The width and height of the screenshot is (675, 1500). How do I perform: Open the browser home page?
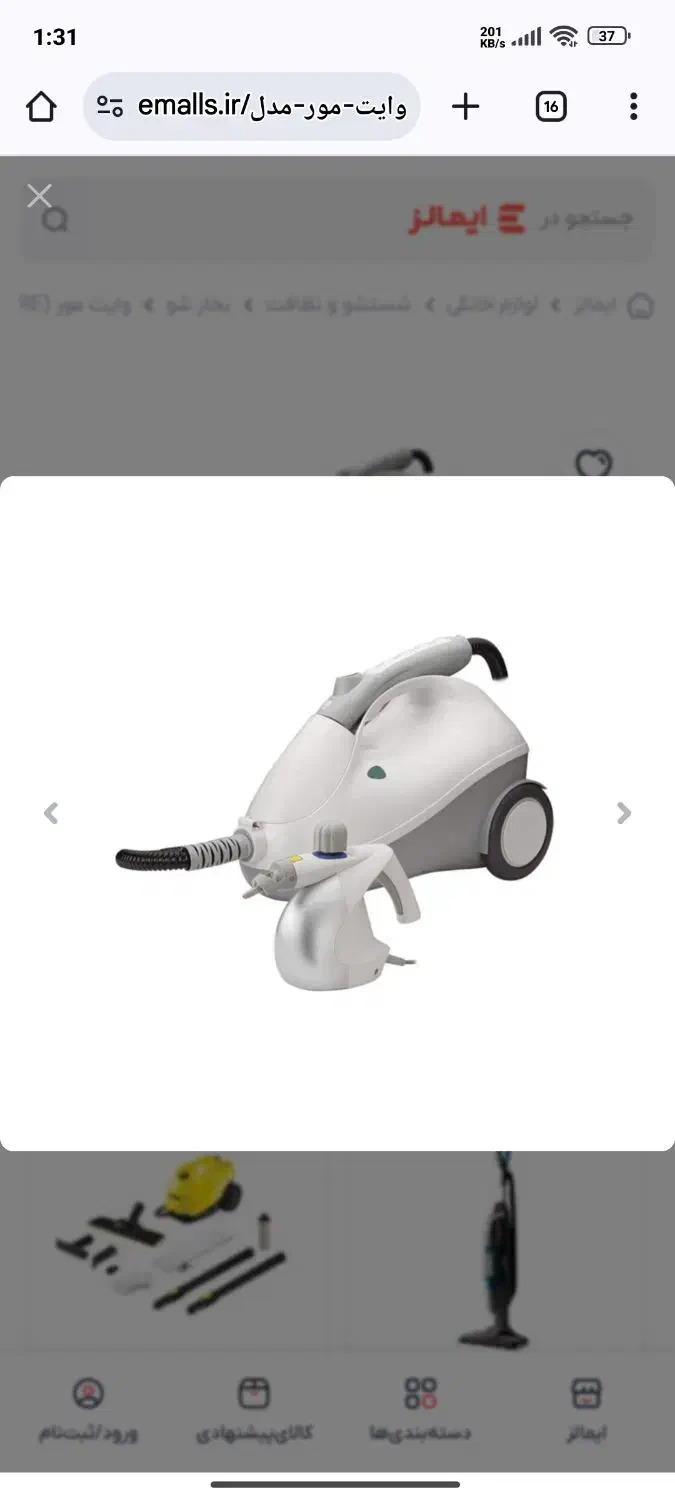pos(41,106)
